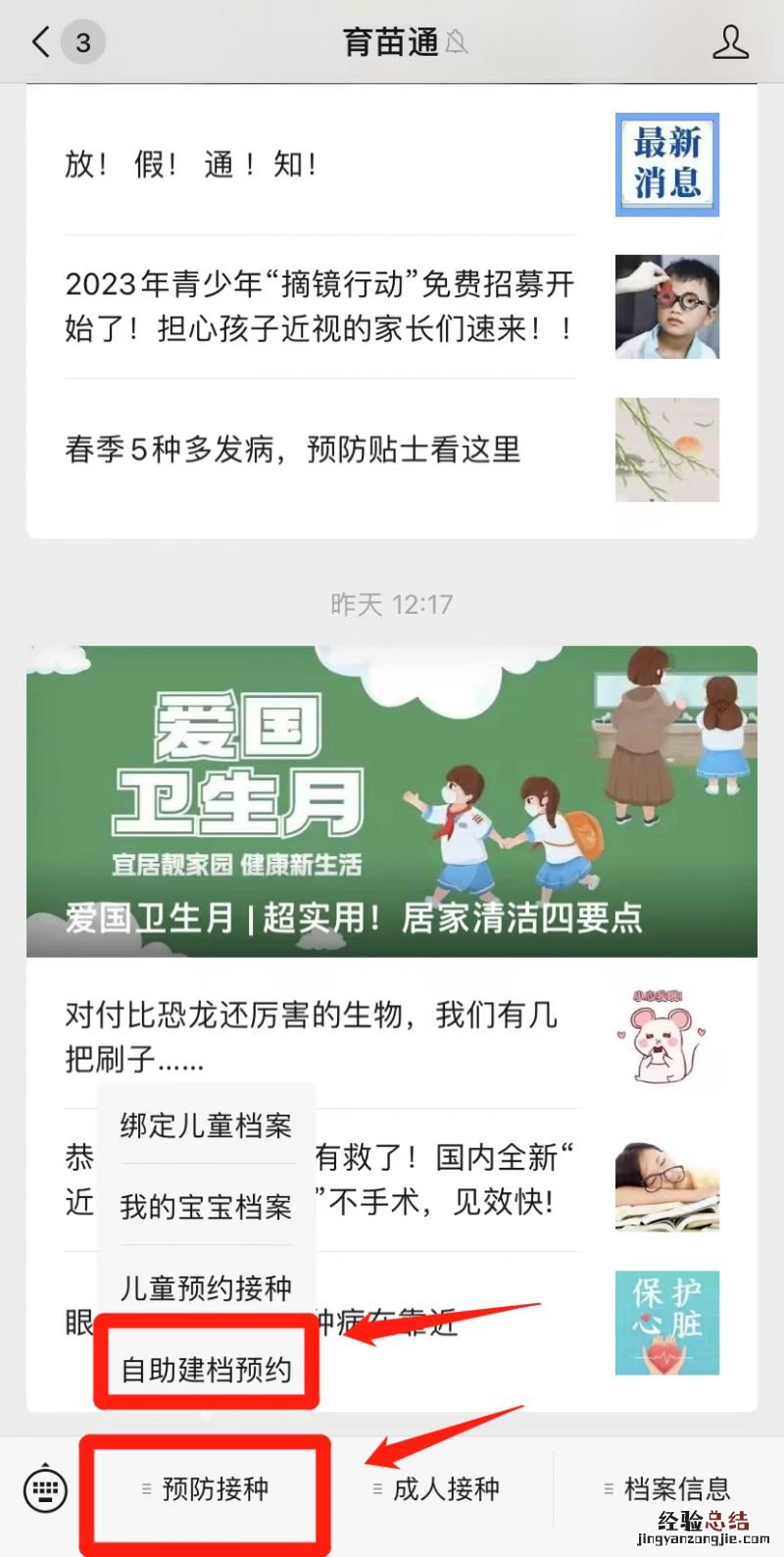Go back to the chat list
Screen dimensions: 784x1557
coord(41,42)
